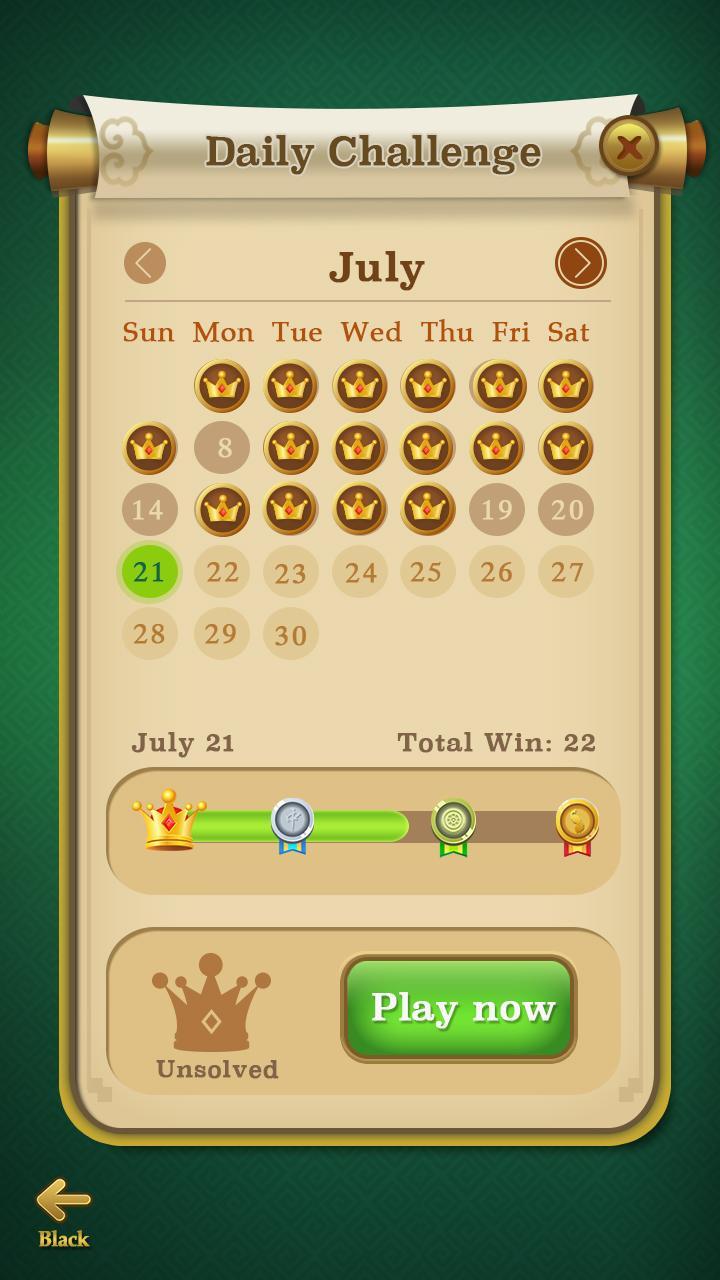Select the Sun column header
Screen dimensions: 720x1280
pyautogui.click(x=150, y=332)
